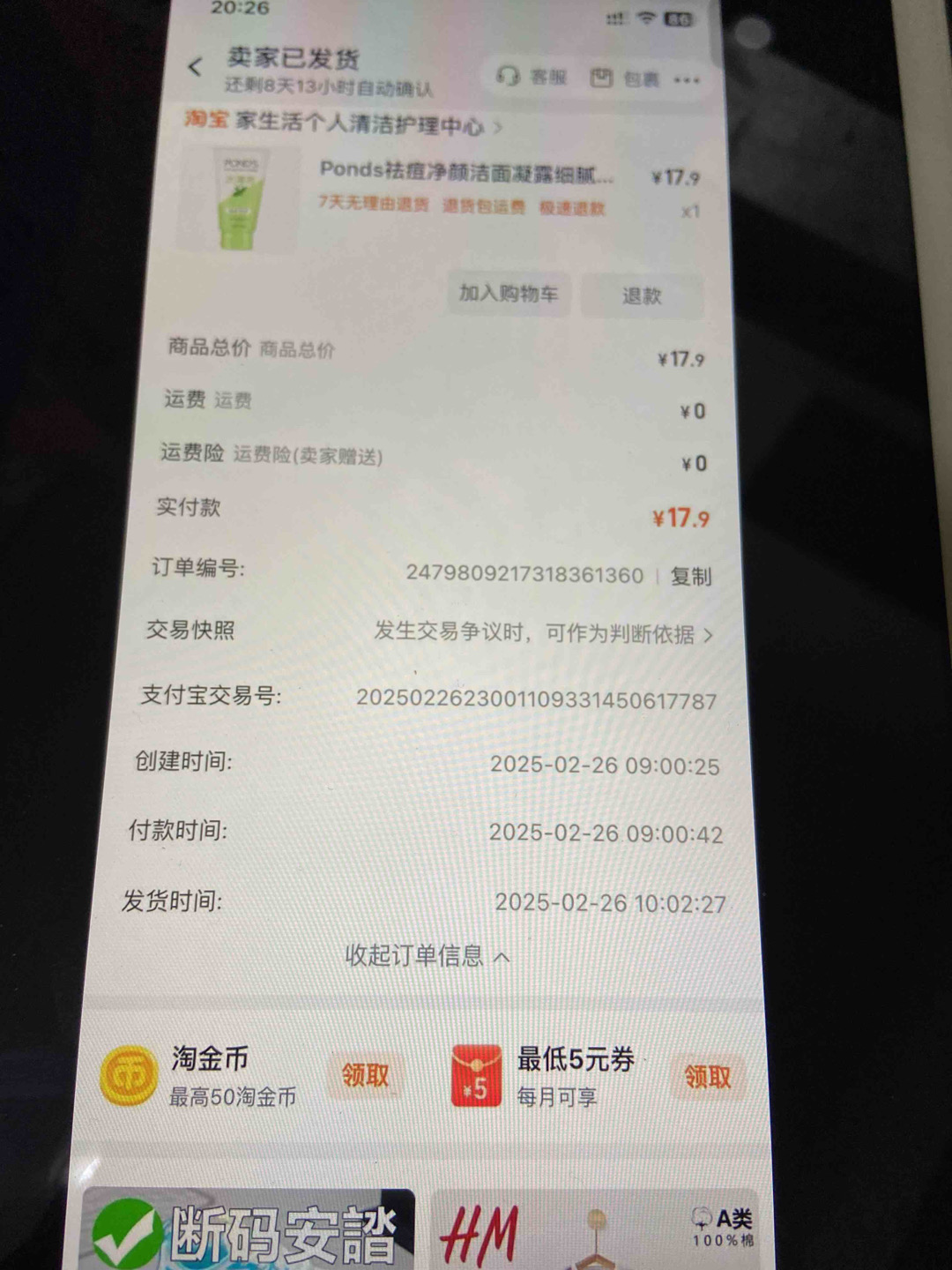This screenshot has height=1270, width=952.
Task: Go back from the order details
Action: (196, 66)
